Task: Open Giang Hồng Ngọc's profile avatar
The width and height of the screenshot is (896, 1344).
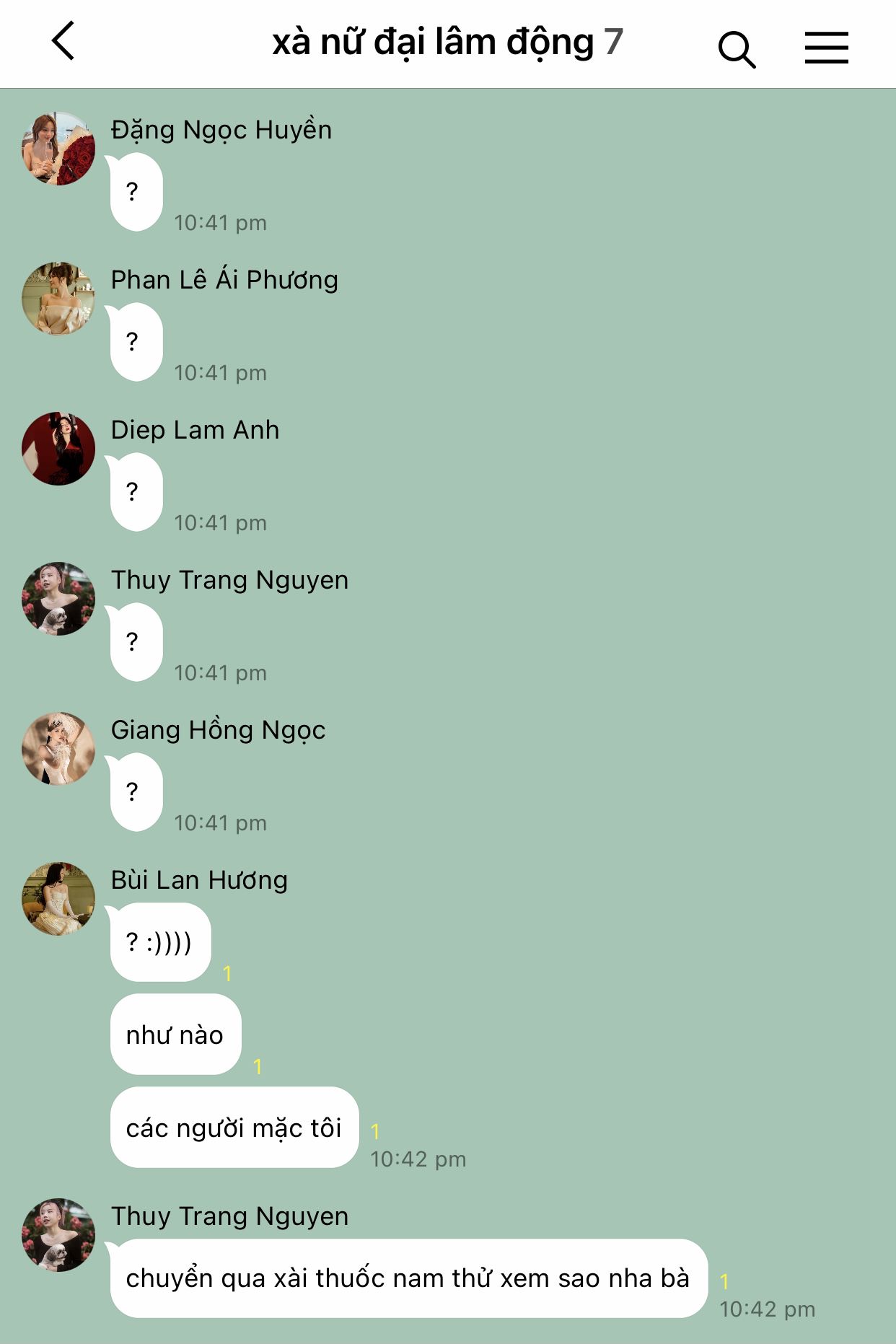Action: tap(58, 749)
